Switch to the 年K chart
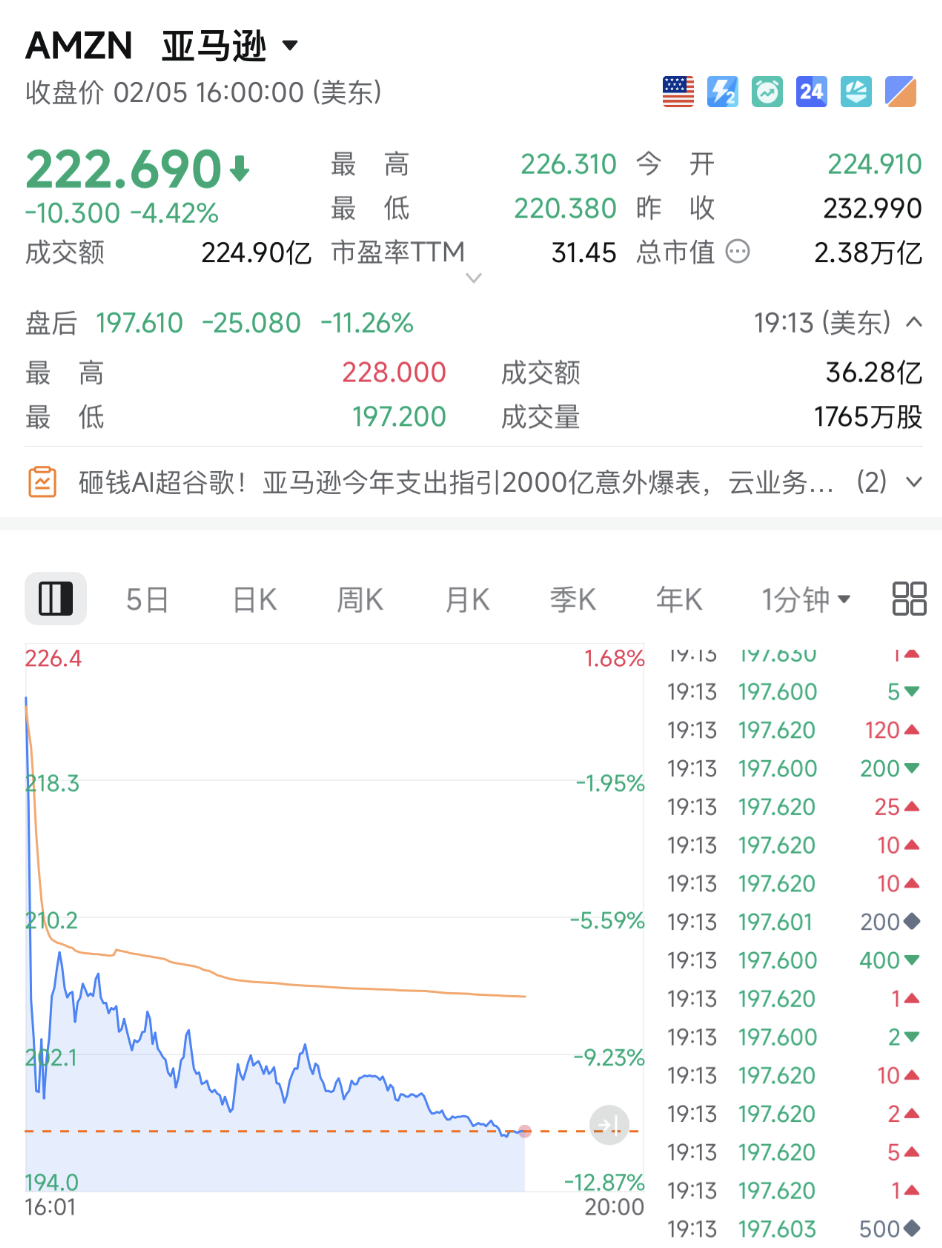 click(x=679, y=599)
